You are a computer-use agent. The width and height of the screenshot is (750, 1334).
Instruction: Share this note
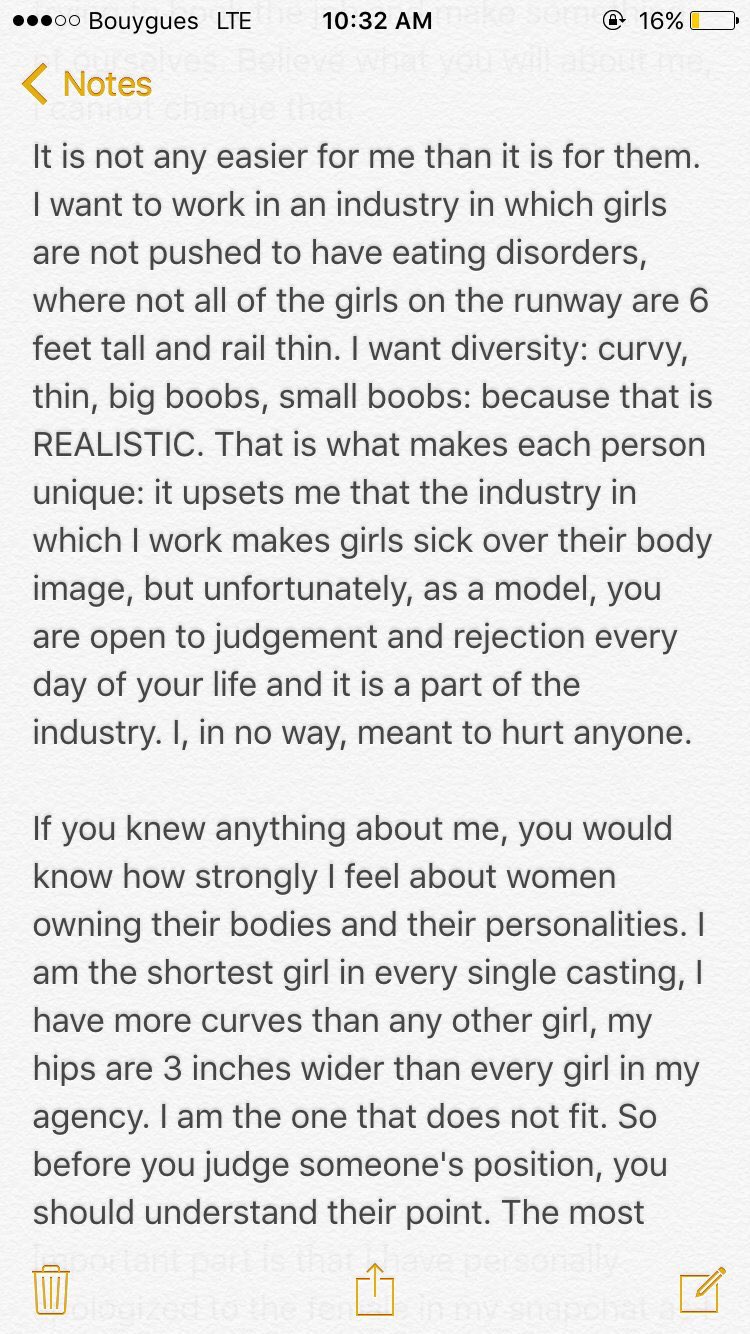tap(375, 1286)
